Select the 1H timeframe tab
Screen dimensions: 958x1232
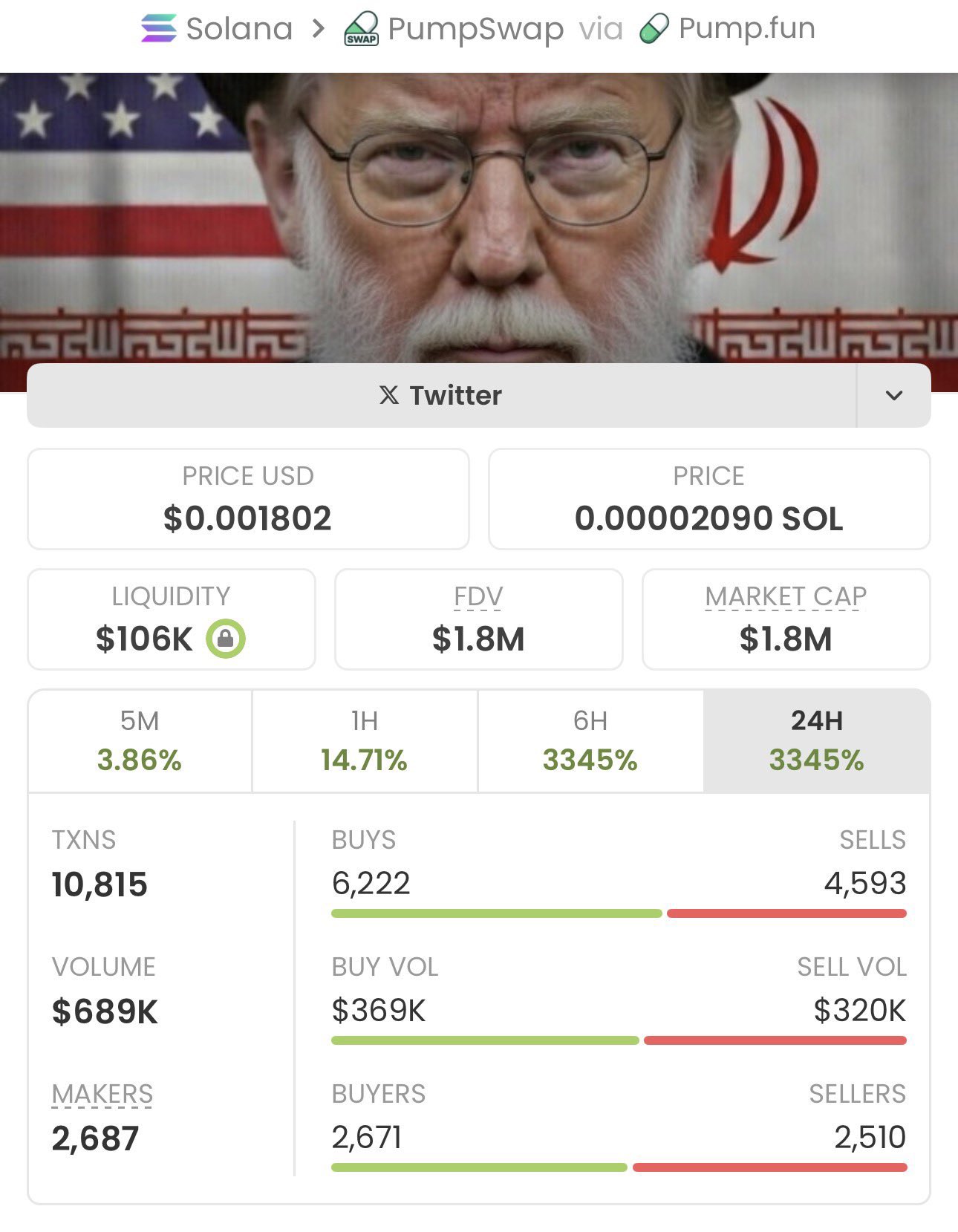click(365, 741)
